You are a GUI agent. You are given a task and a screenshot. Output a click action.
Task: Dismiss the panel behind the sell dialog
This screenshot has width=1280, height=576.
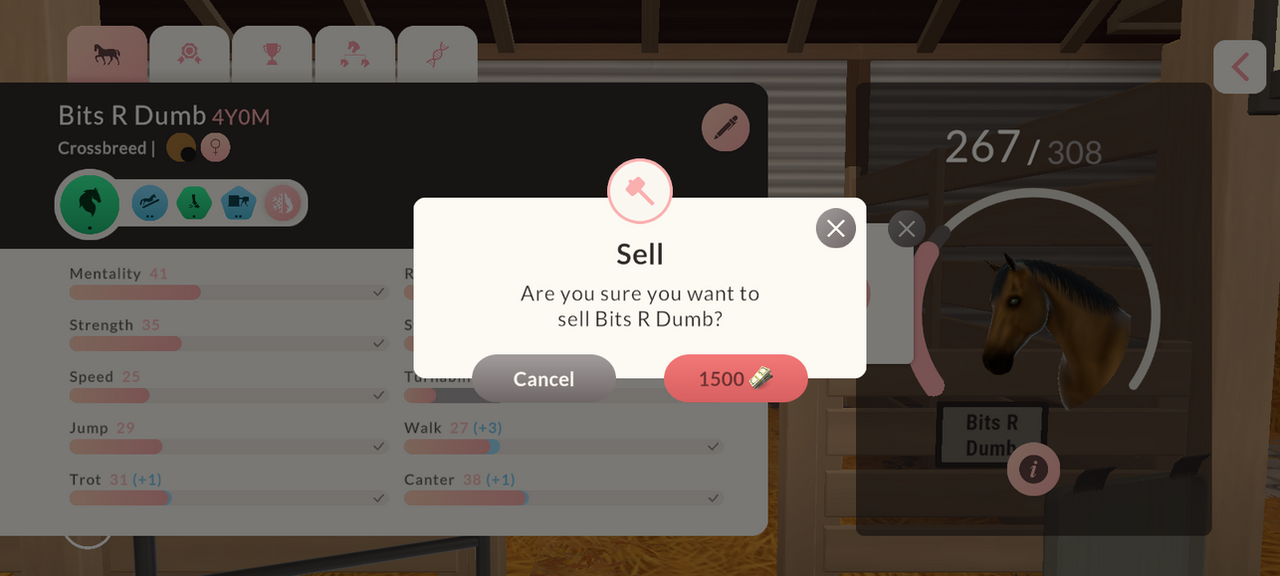point(906,229)
